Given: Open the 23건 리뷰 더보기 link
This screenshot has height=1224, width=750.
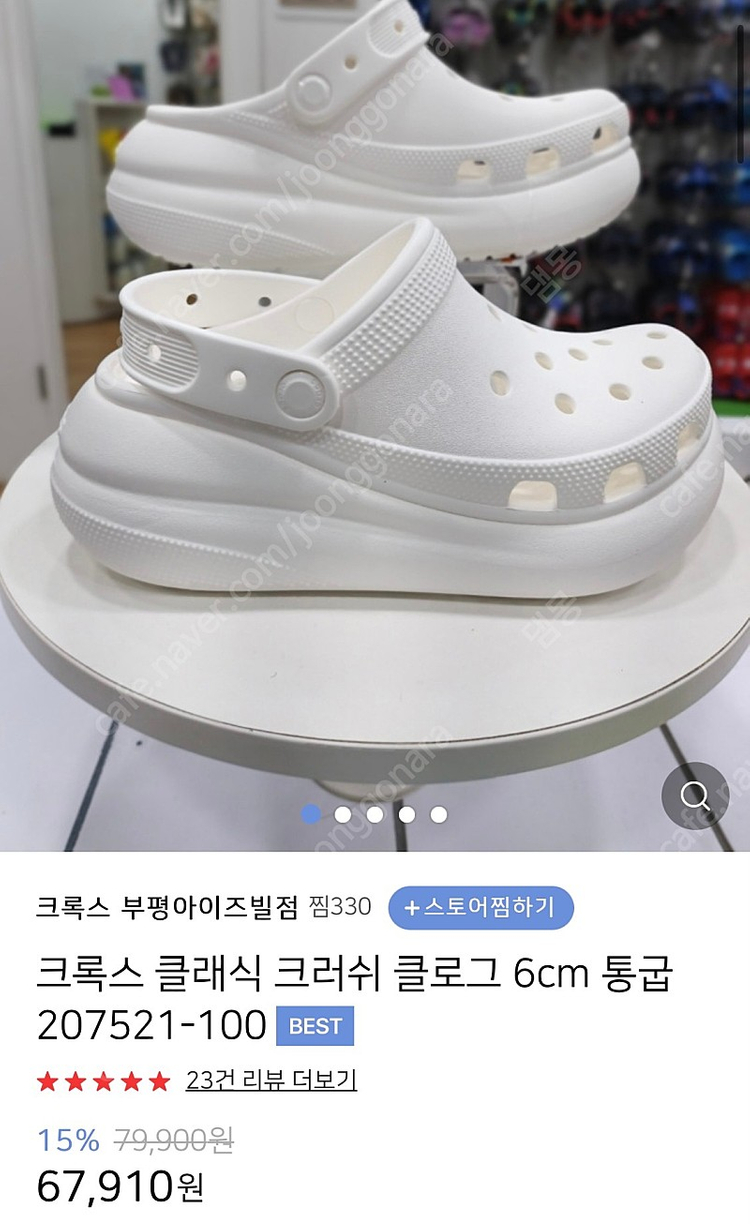Looking at the screenshot, I should 270,1080.
